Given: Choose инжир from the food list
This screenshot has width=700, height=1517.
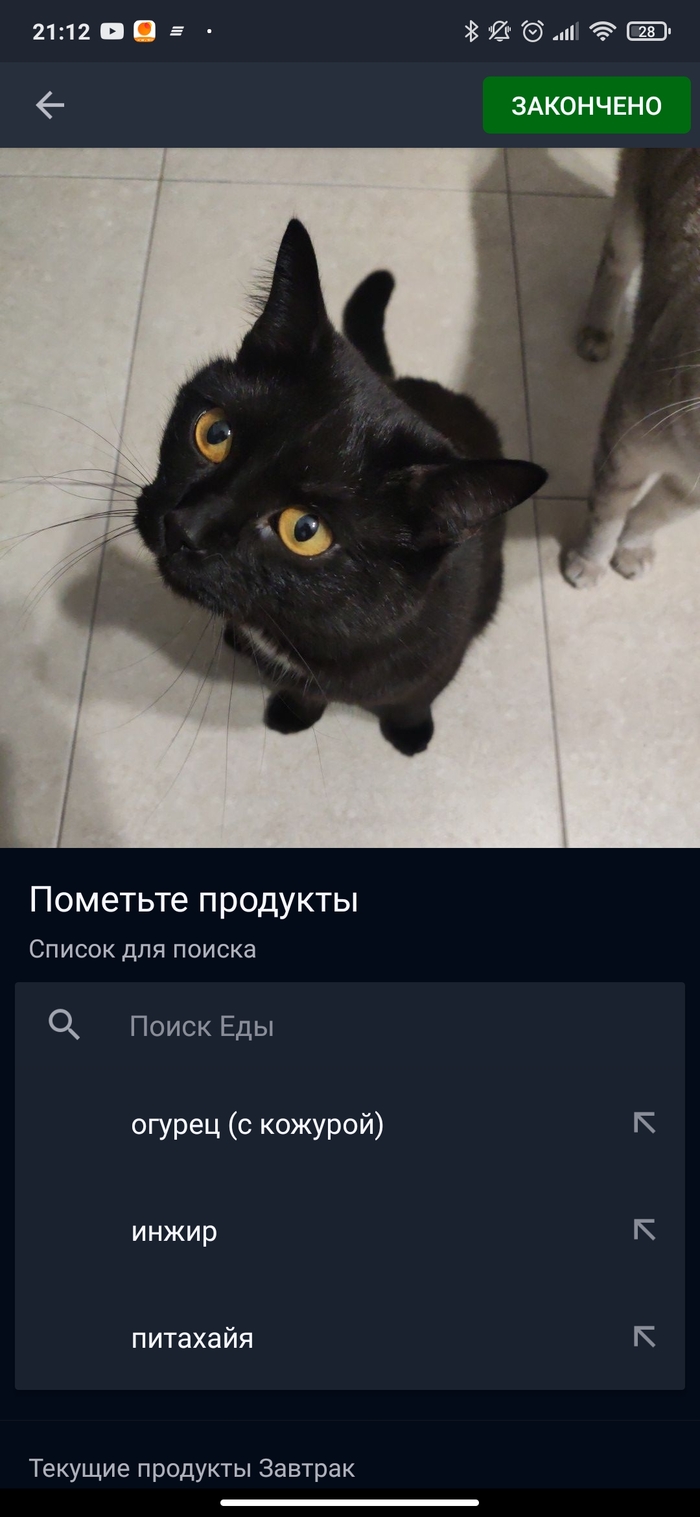Looking at the screenshot, I should [x=174, y=1231].
